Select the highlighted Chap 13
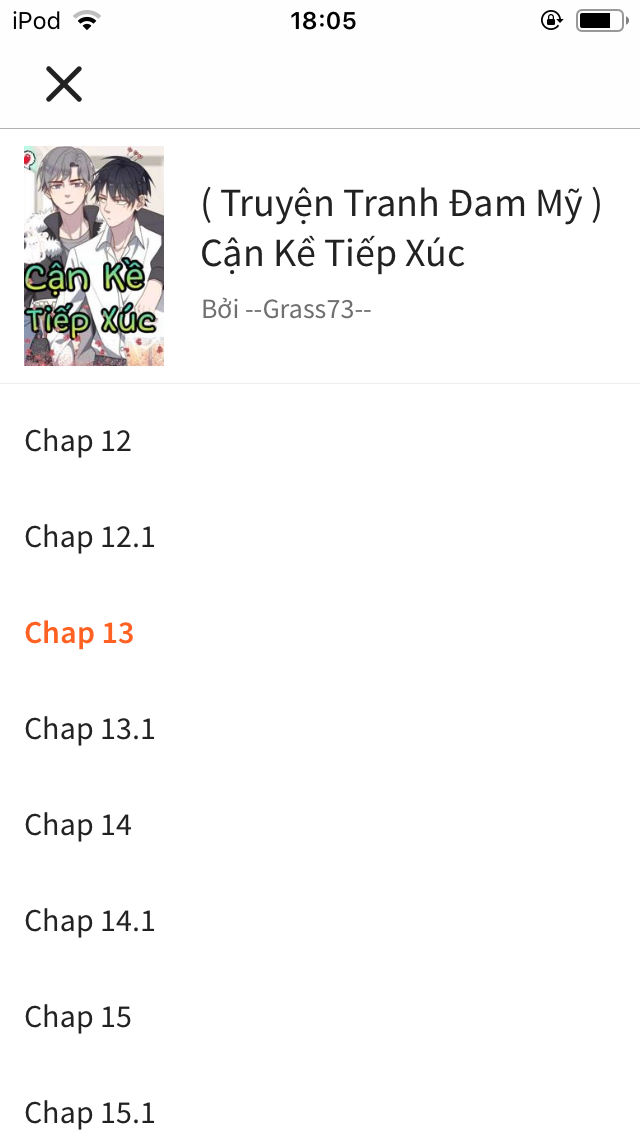 pyautogui.click(x=79, y=633)
